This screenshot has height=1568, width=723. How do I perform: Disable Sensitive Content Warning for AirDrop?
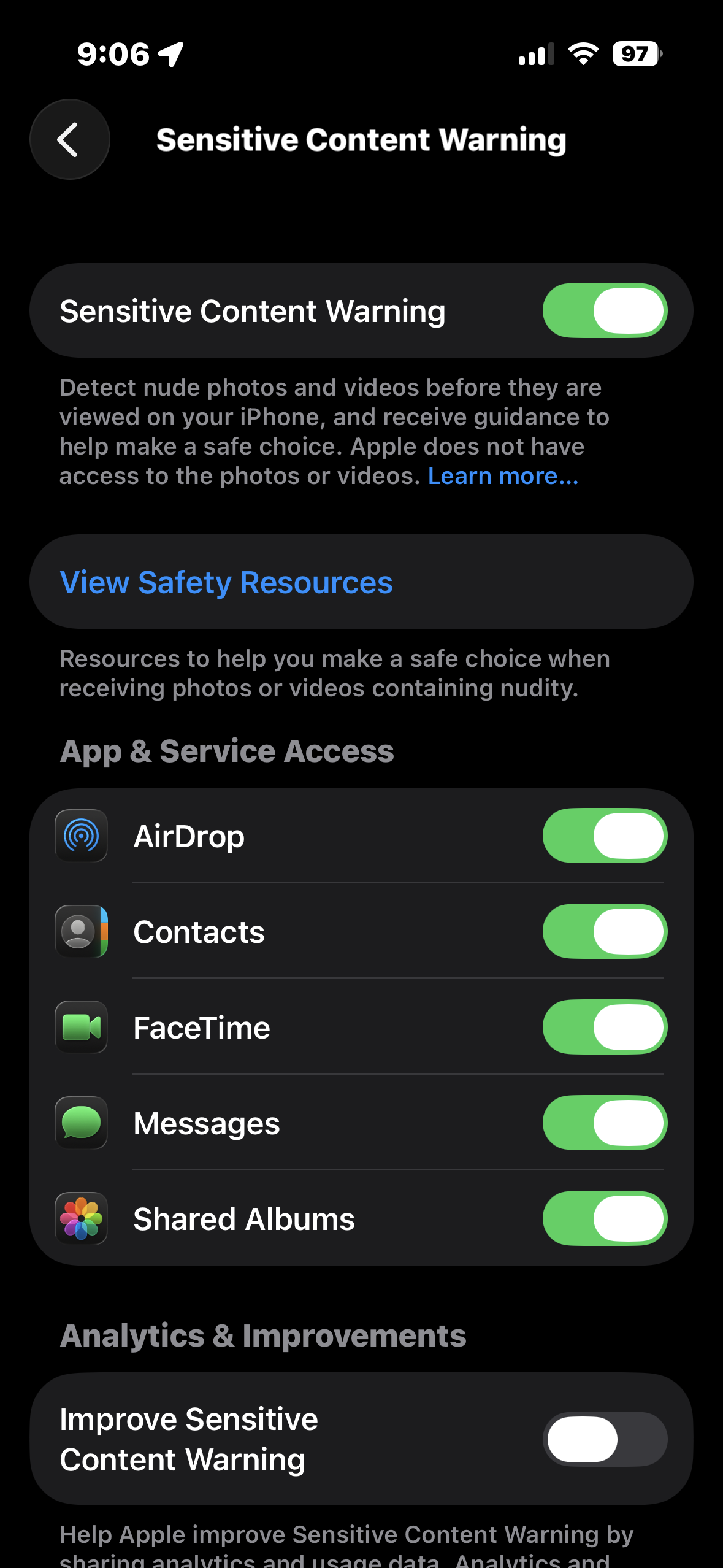(x=605, y=836)
